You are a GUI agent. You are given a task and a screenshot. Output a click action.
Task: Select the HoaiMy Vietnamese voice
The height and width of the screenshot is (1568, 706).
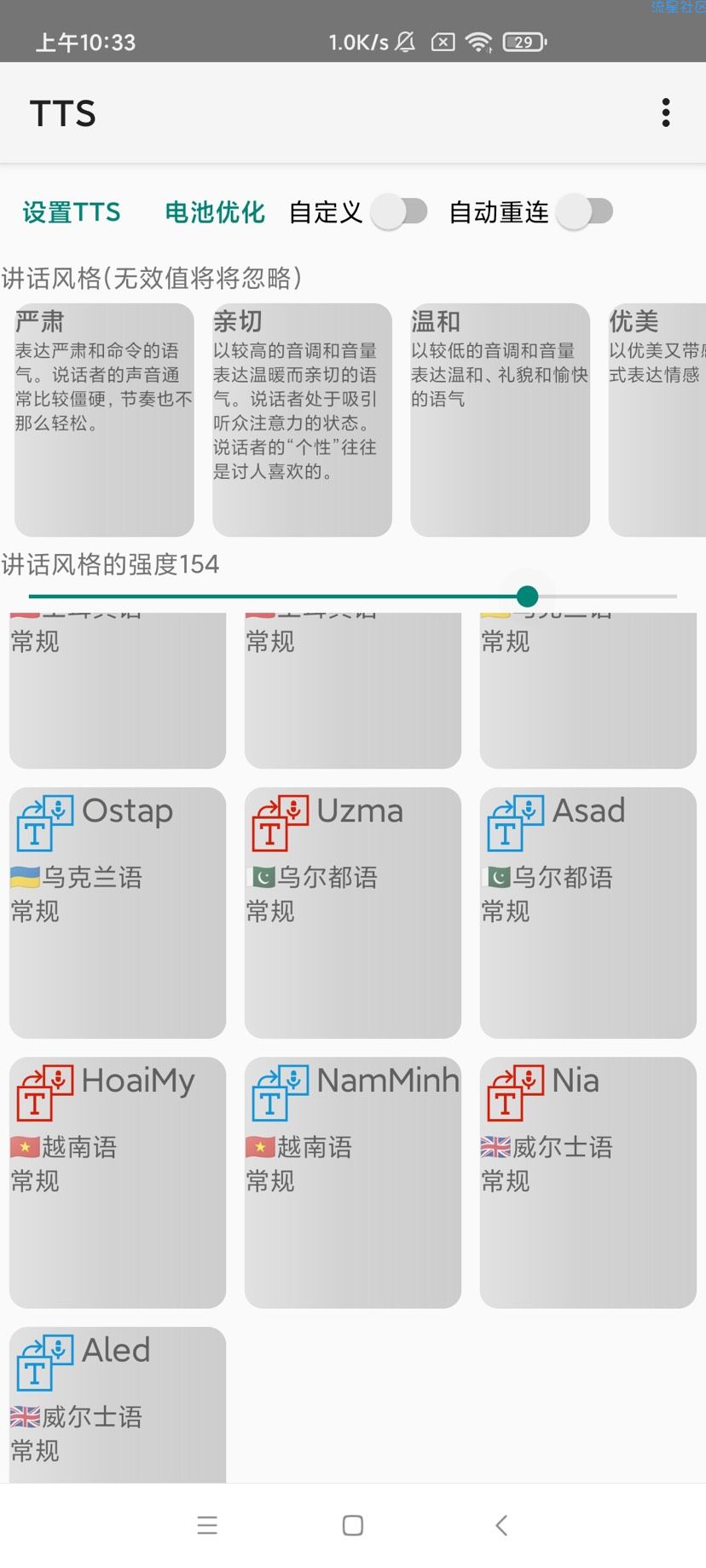pos(118,1182)
